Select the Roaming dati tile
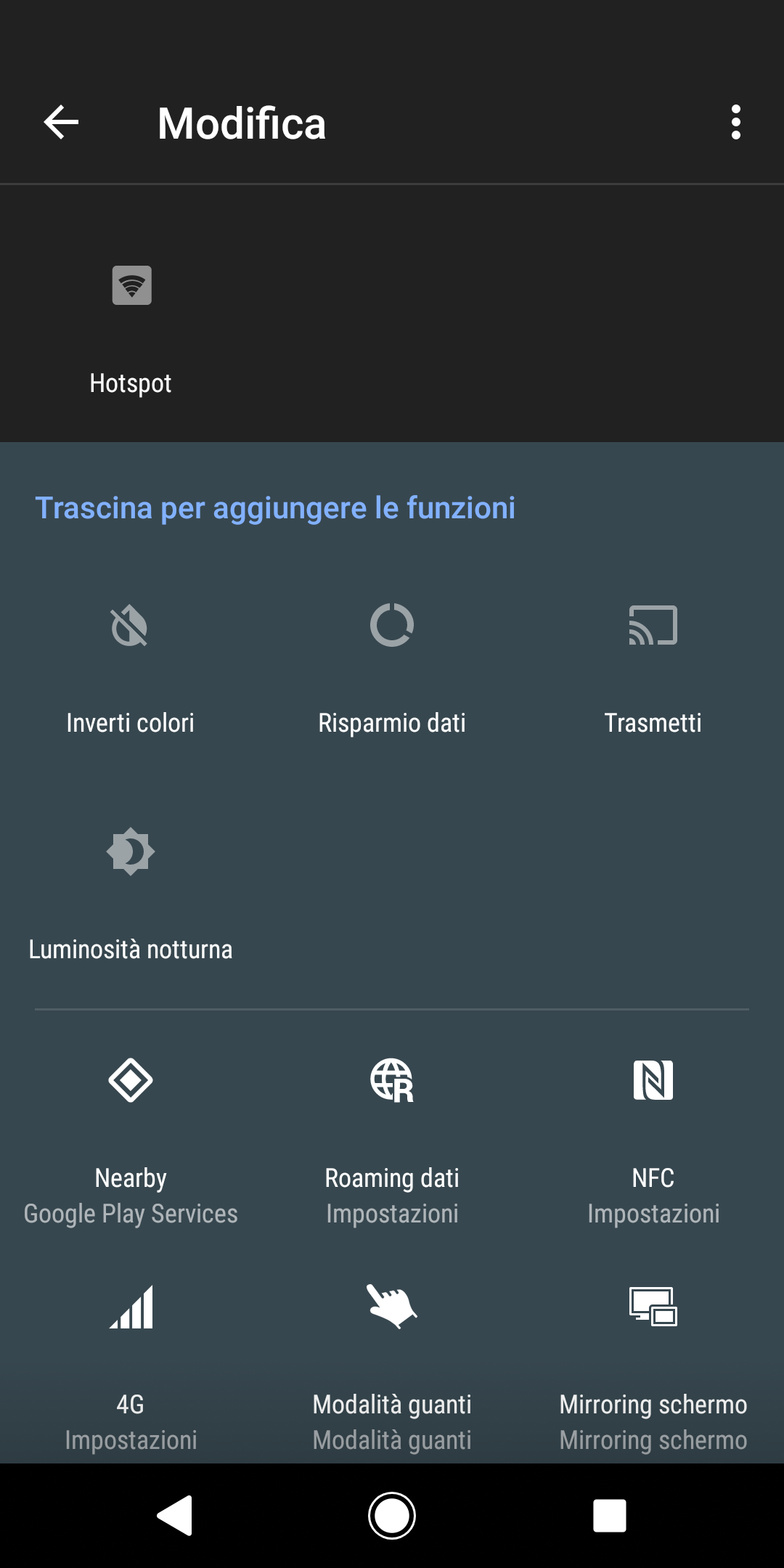This screenshot has width=784, height=1568. [392, 1140]
